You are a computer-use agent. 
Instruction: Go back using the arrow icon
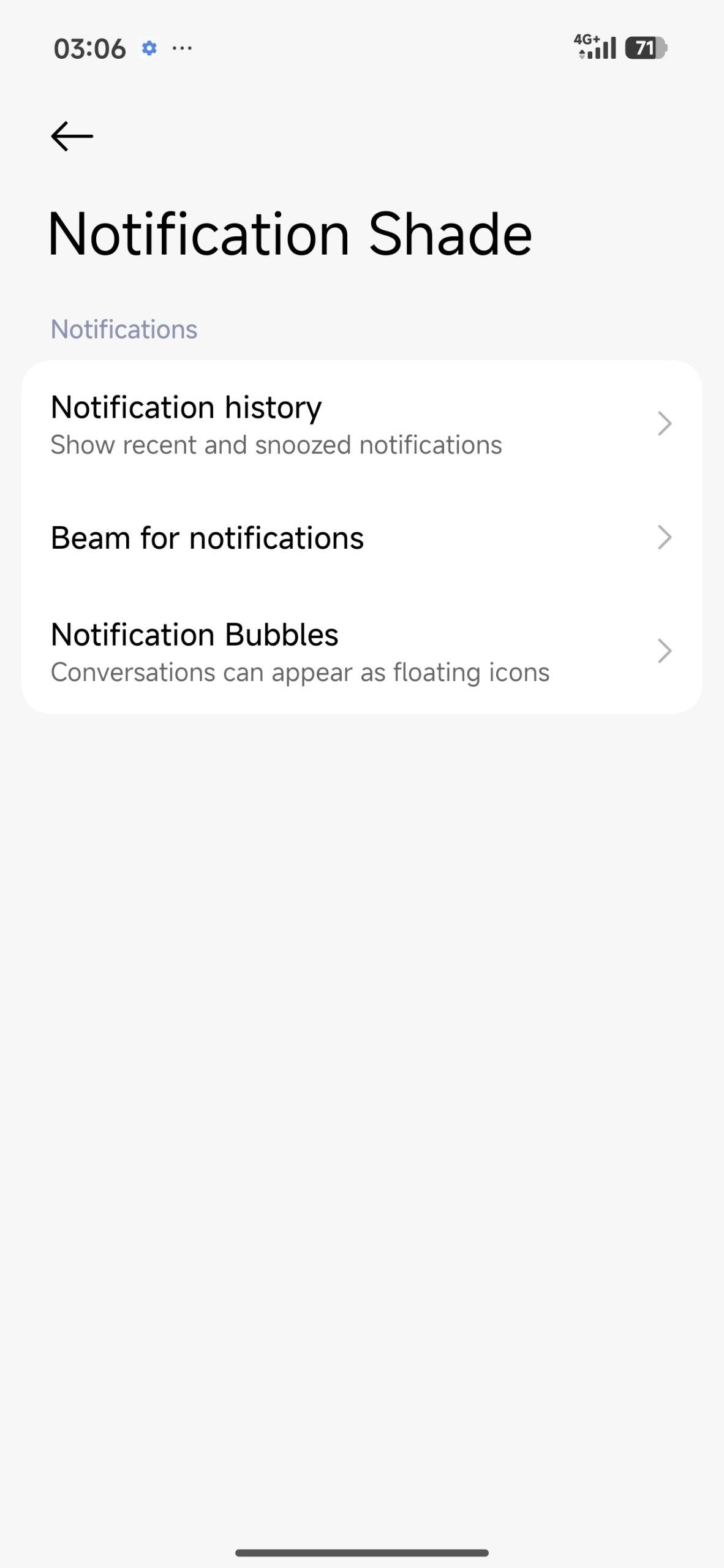(x=72, y=136)
